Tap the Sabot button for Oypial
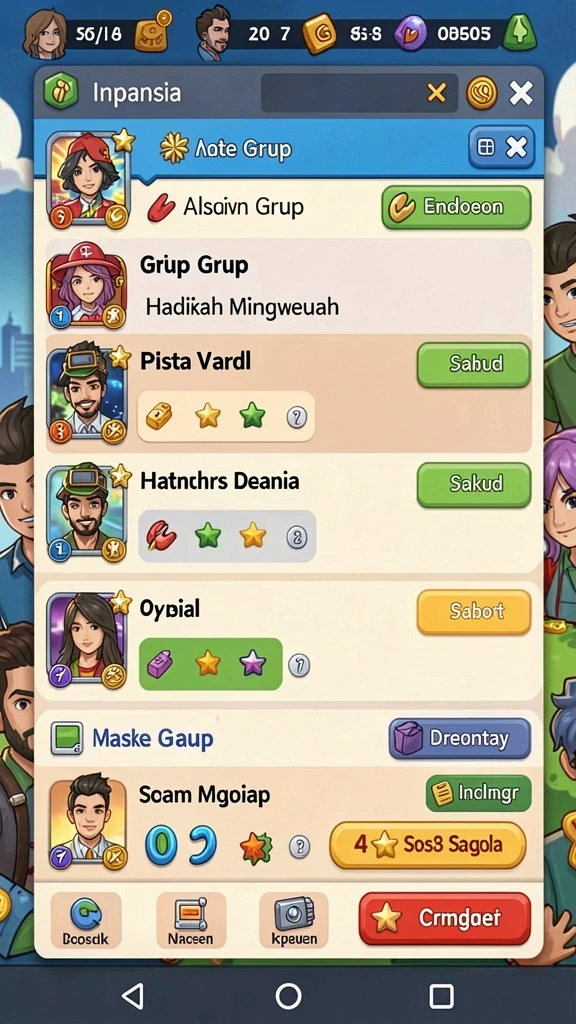This screenshot has width=576, height=1024. click(473, 611)
